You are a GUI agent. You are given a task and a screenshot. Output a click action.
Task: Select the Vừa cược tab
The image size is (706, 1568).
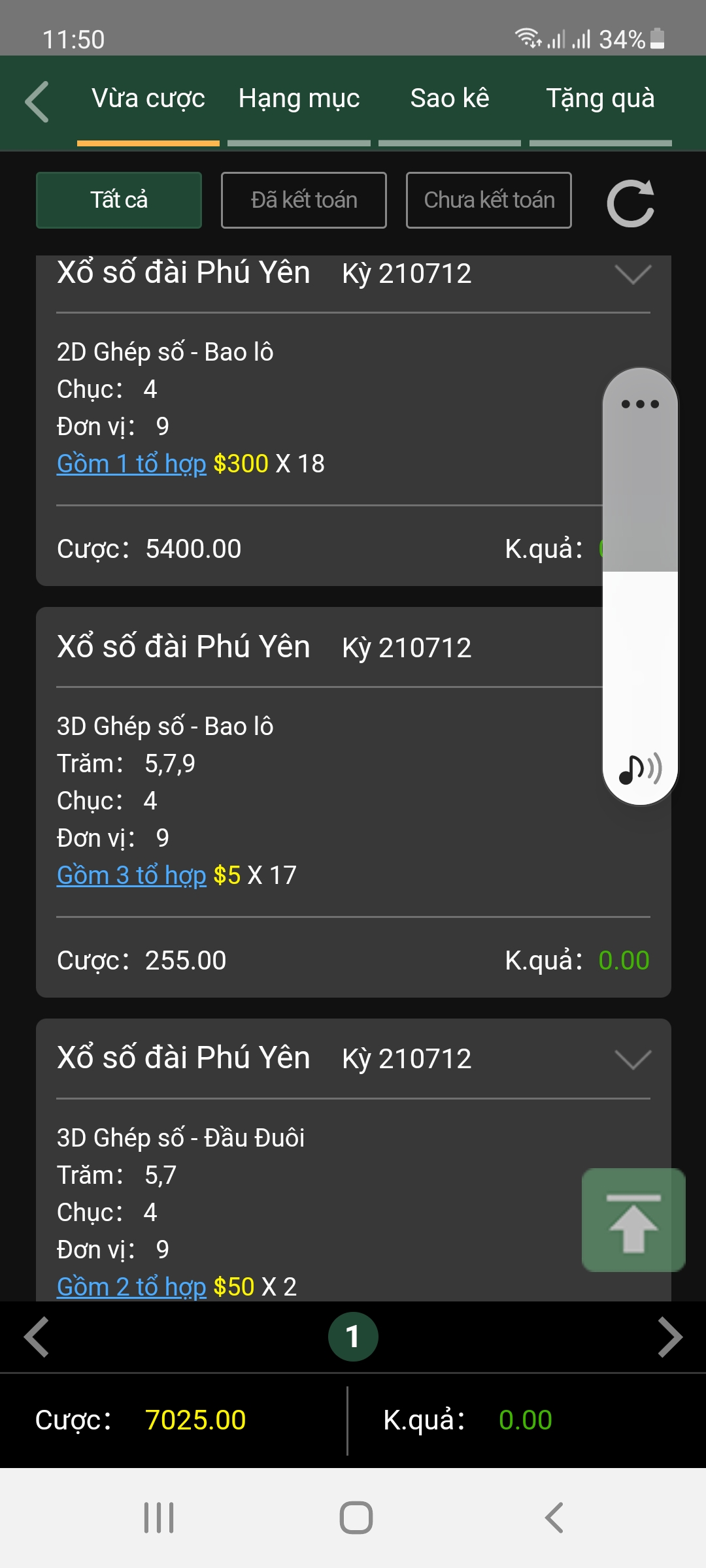(x=148, y=99)
